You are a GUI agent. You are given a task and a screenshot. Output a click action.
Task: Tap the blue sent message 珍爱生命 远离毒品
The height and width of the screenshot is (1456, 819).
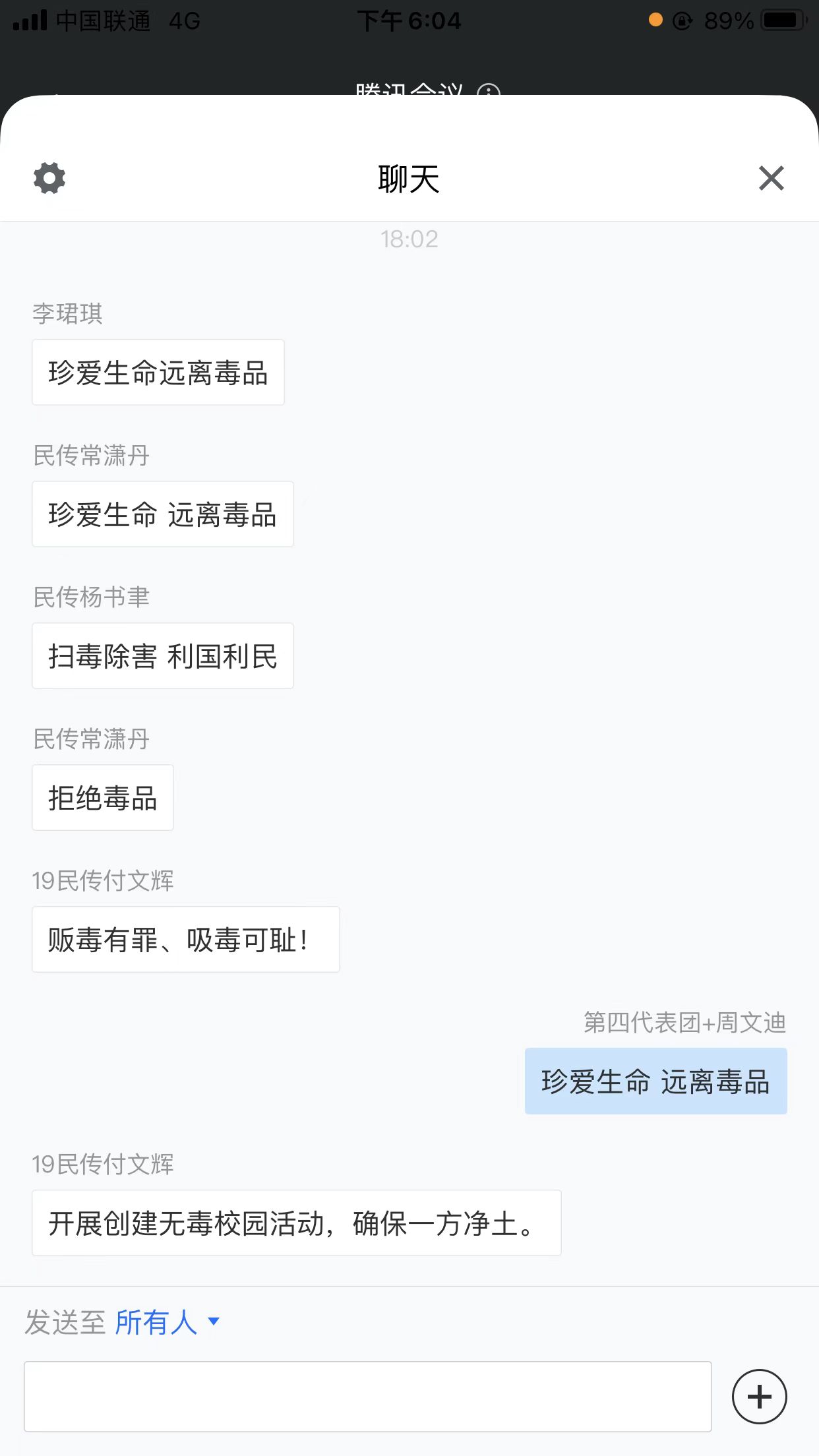(x=655, y=1081)
